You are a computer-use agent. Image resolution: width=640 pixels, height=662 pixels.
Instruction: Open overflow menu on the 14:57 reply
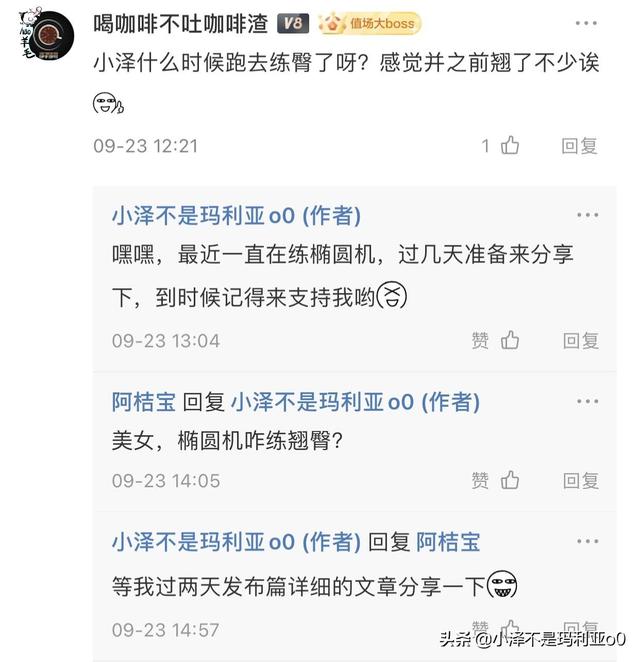pos(587,542)
